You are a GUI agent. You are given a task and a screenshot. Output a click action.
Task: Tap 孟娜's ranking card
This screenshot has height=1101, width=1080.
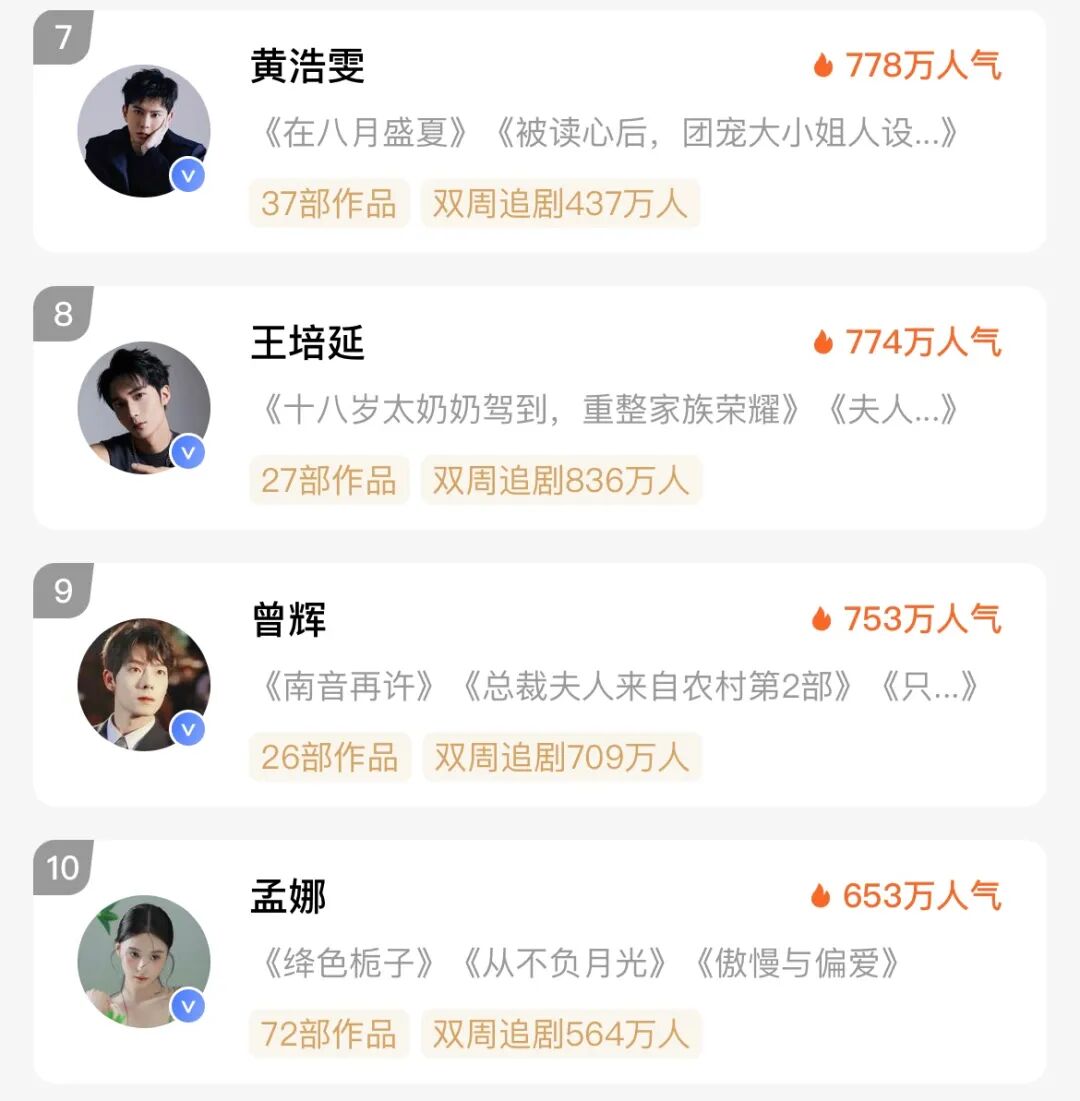pyautogui.click(x=540, y=960)
